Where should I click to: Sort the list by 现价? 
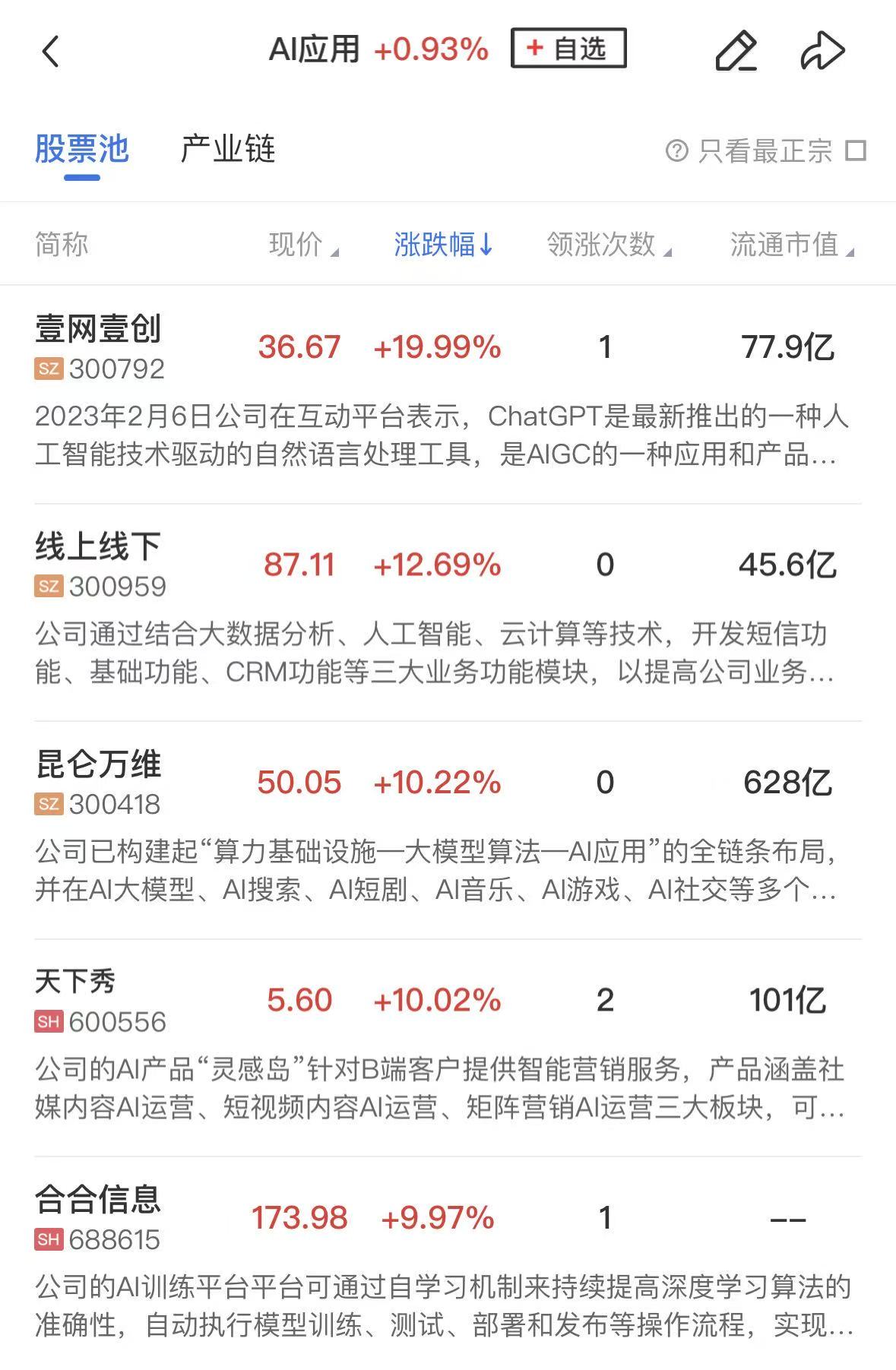pyautogui.click(x=303, y=245)
